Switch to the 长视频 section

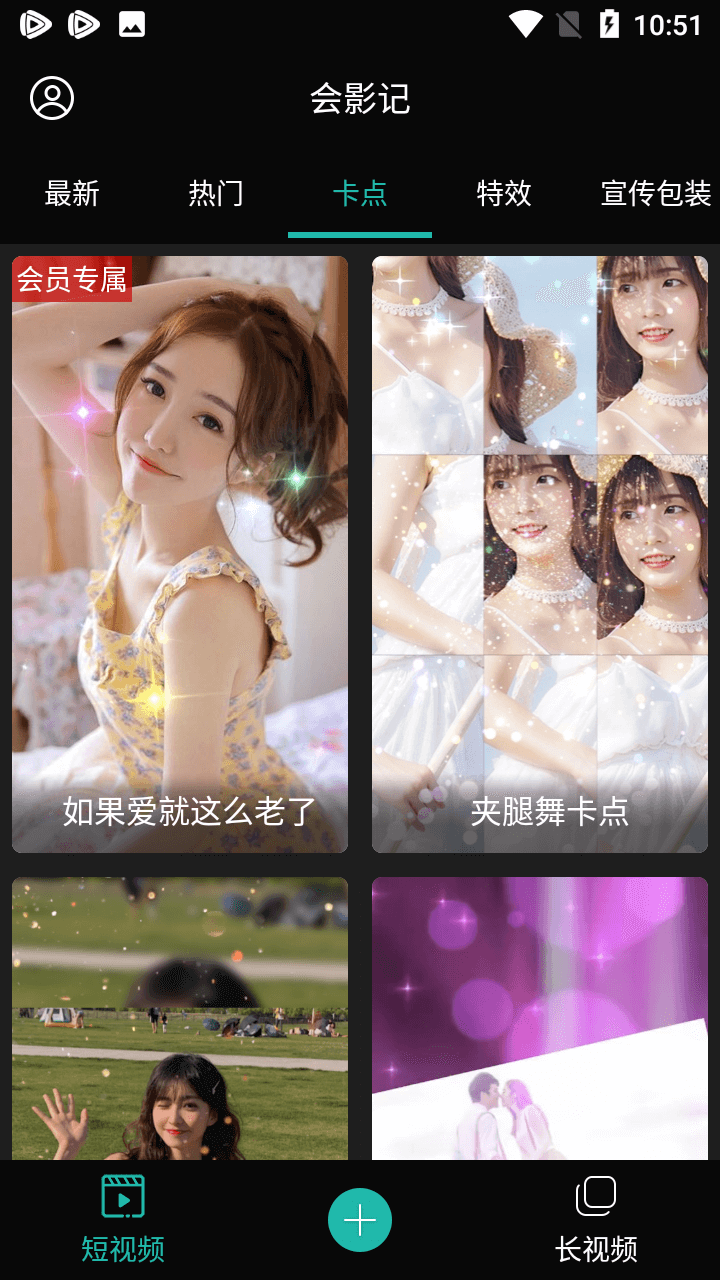[596, 1220]
